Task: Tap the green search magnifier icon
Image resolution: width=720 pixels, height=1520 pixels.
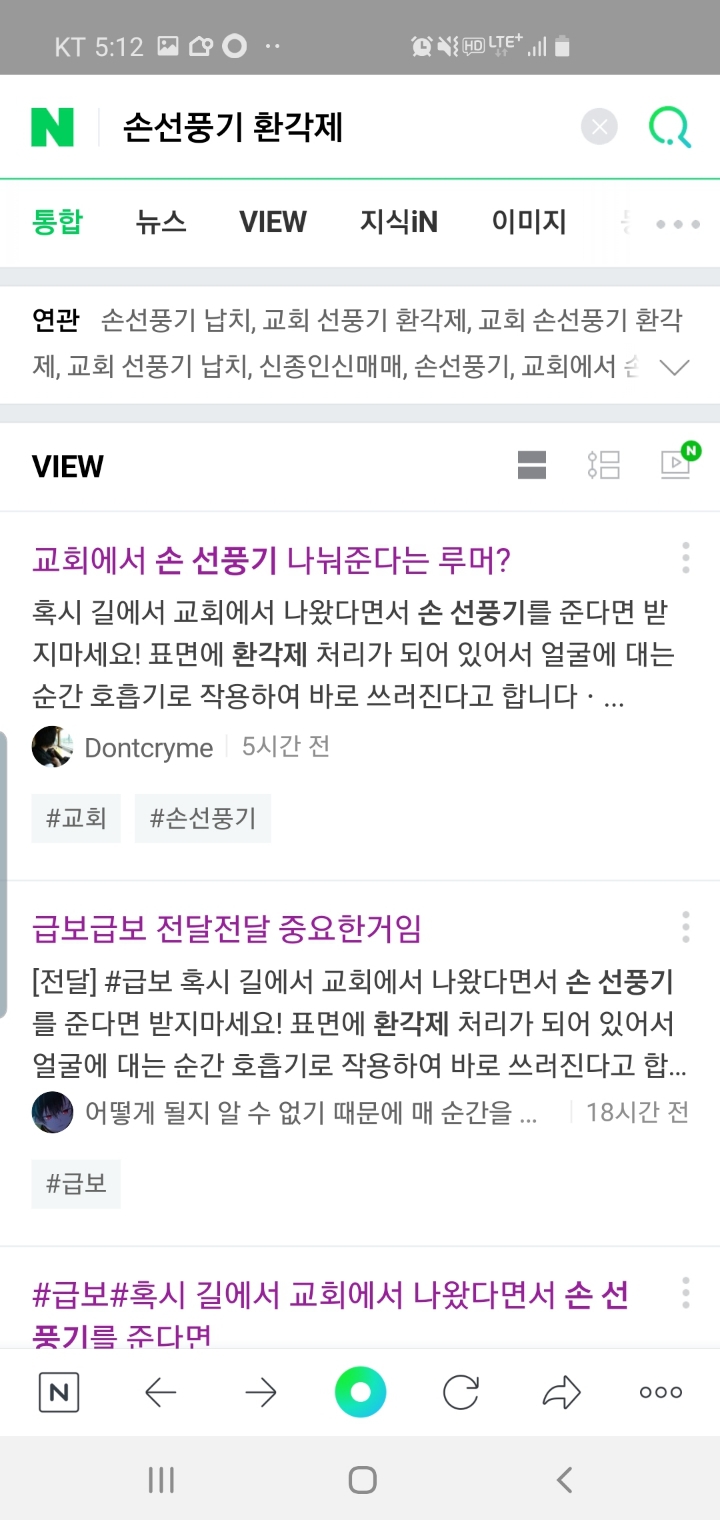Action: pos(669,127)
